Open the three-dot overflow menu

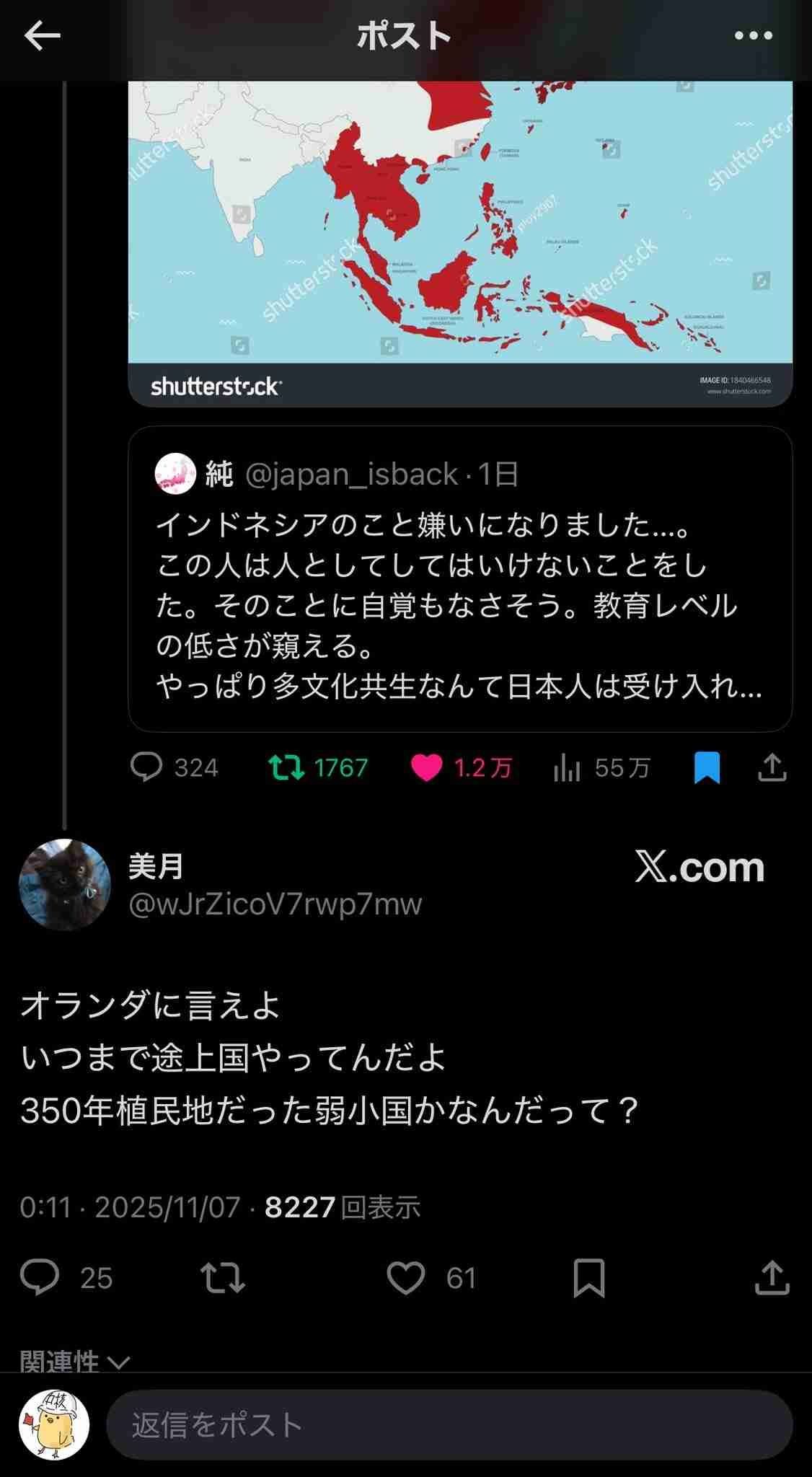(x=753, y=35)
